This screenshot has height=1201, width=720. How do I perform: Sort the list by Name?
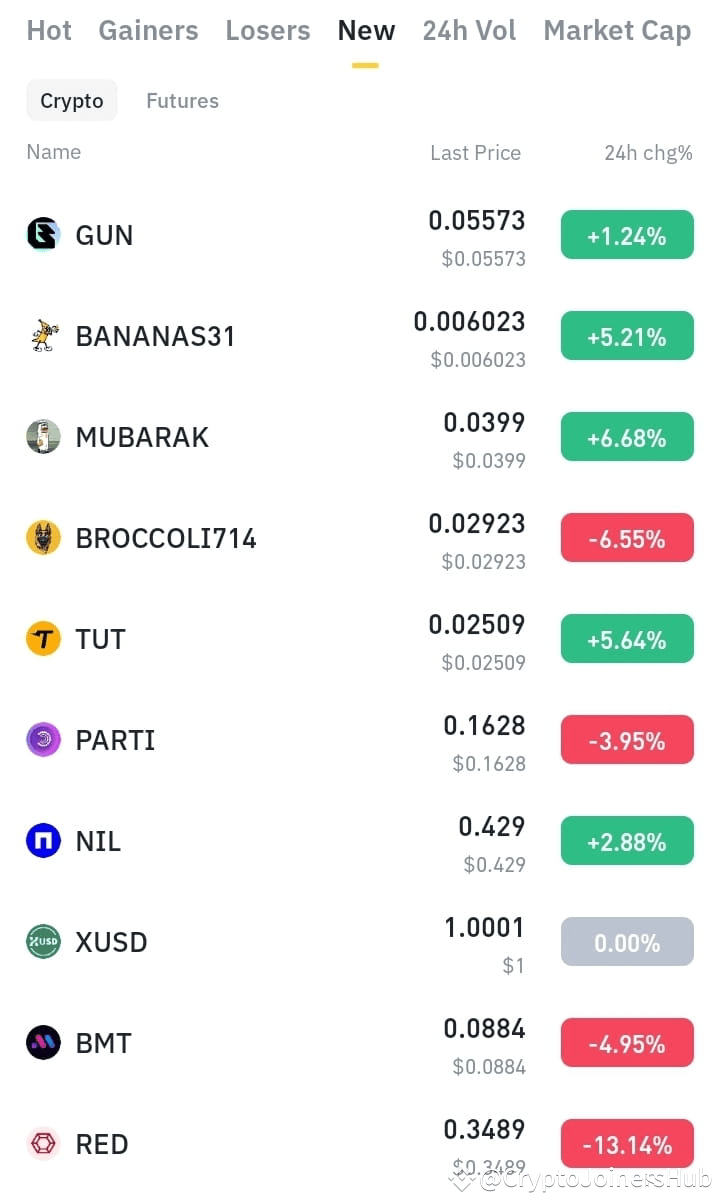click(54, 152)
